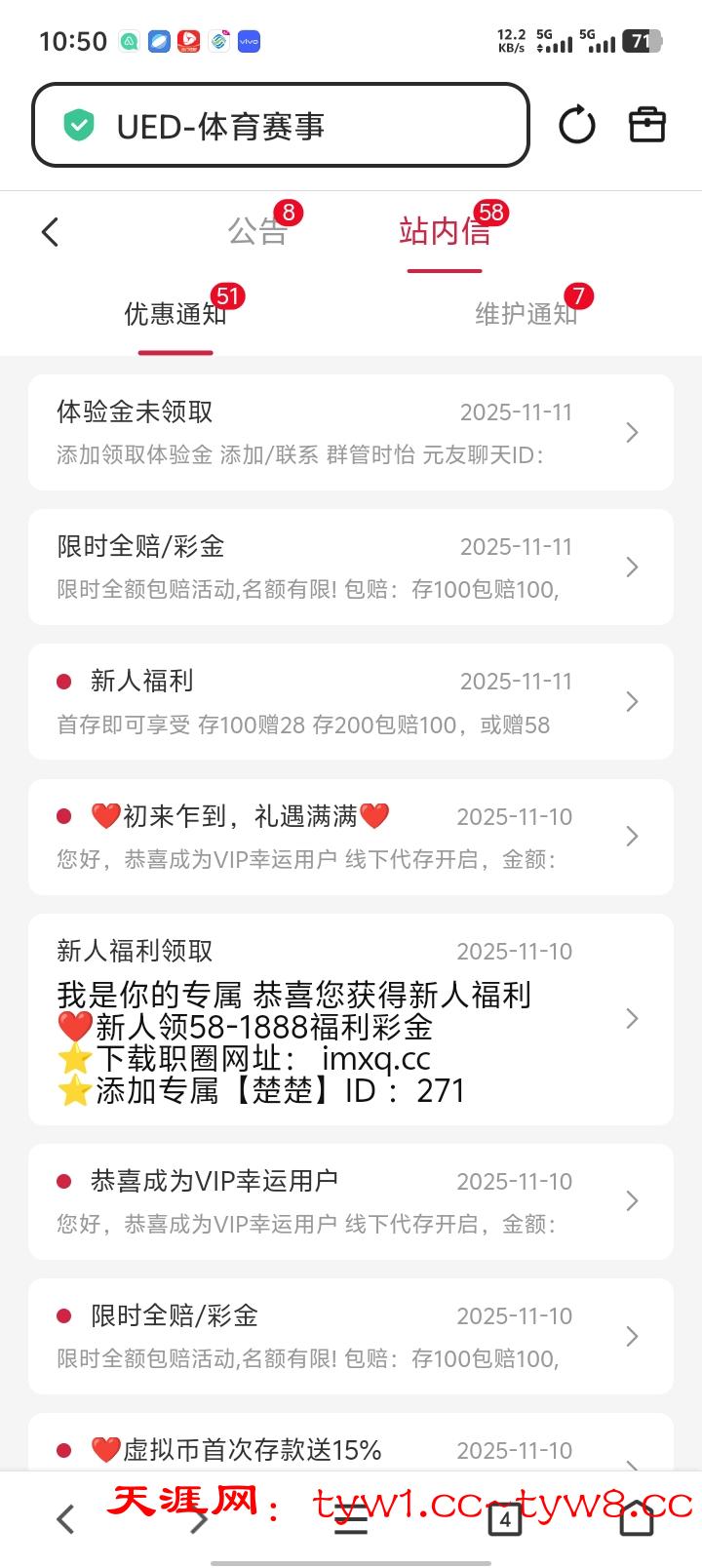Switch to 维护通知 notifications
This screenshot has width=702, height=1568.
pyautogui.click(x=526, y=314)
